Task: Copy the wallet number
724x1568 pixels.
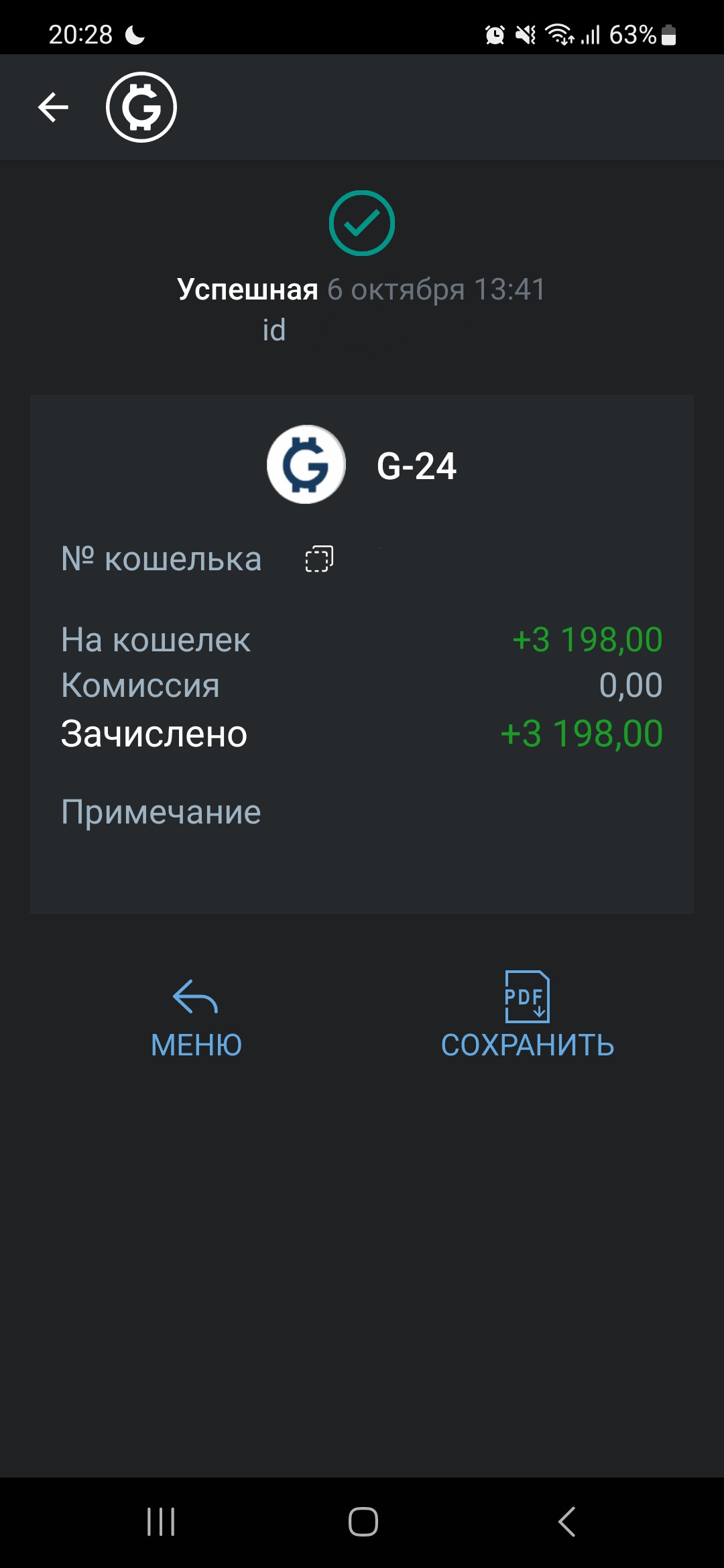Action: click(x=319, y=559)
